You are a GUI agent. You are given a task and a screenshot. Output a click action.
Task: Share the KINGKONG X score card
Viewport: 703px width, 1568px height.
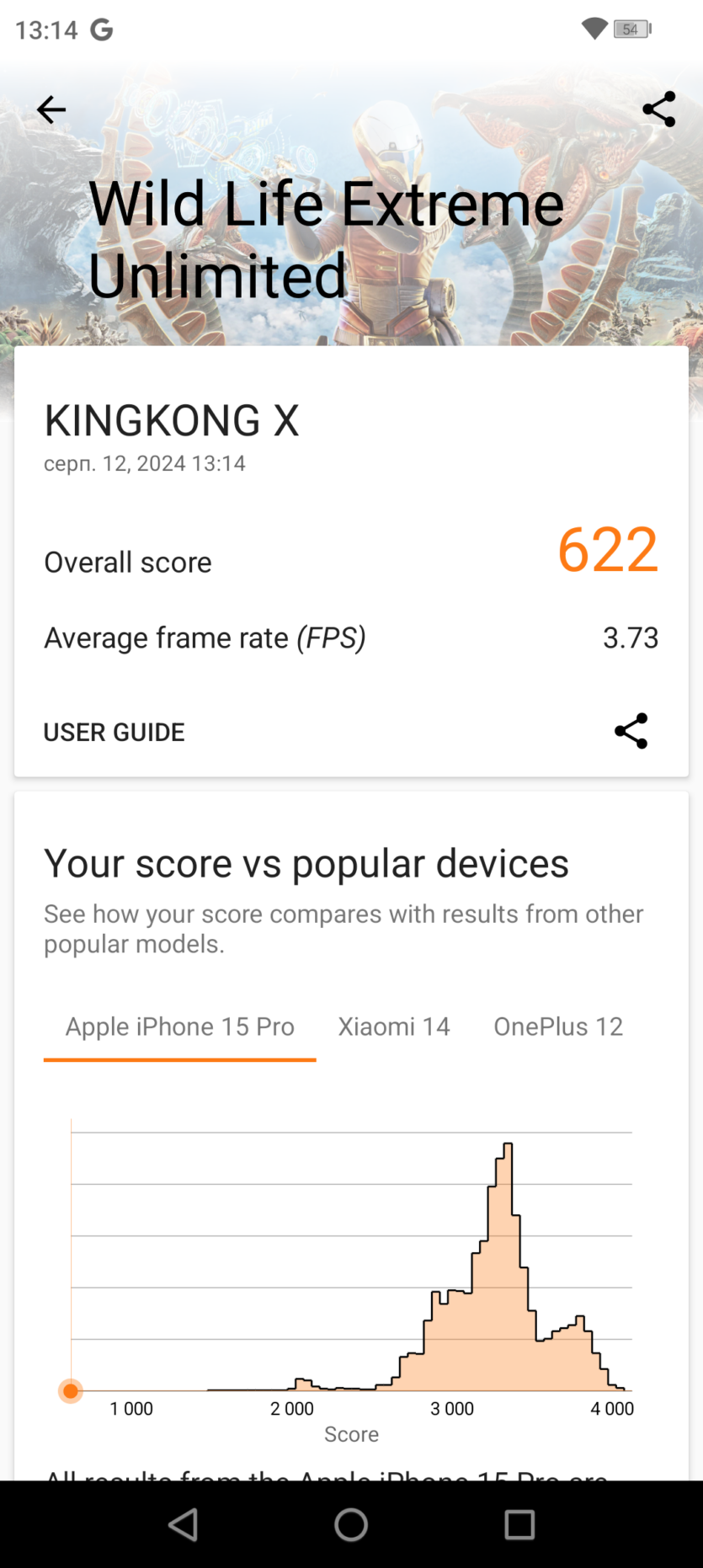pos(631,731)
